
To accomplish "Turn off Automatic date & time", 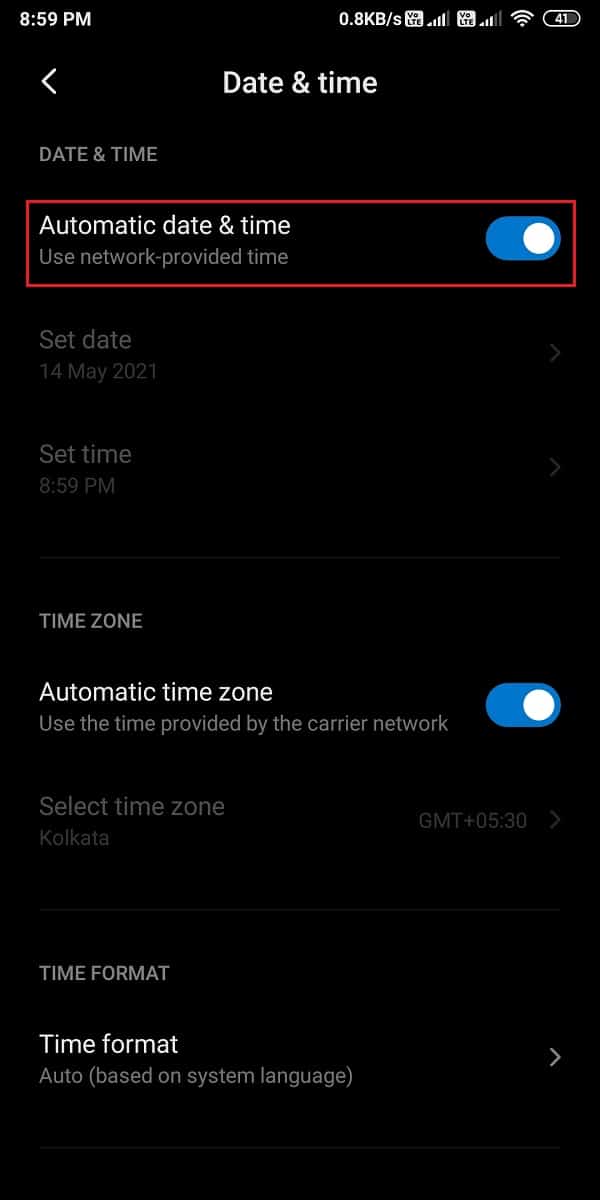I will pos(522,240).
